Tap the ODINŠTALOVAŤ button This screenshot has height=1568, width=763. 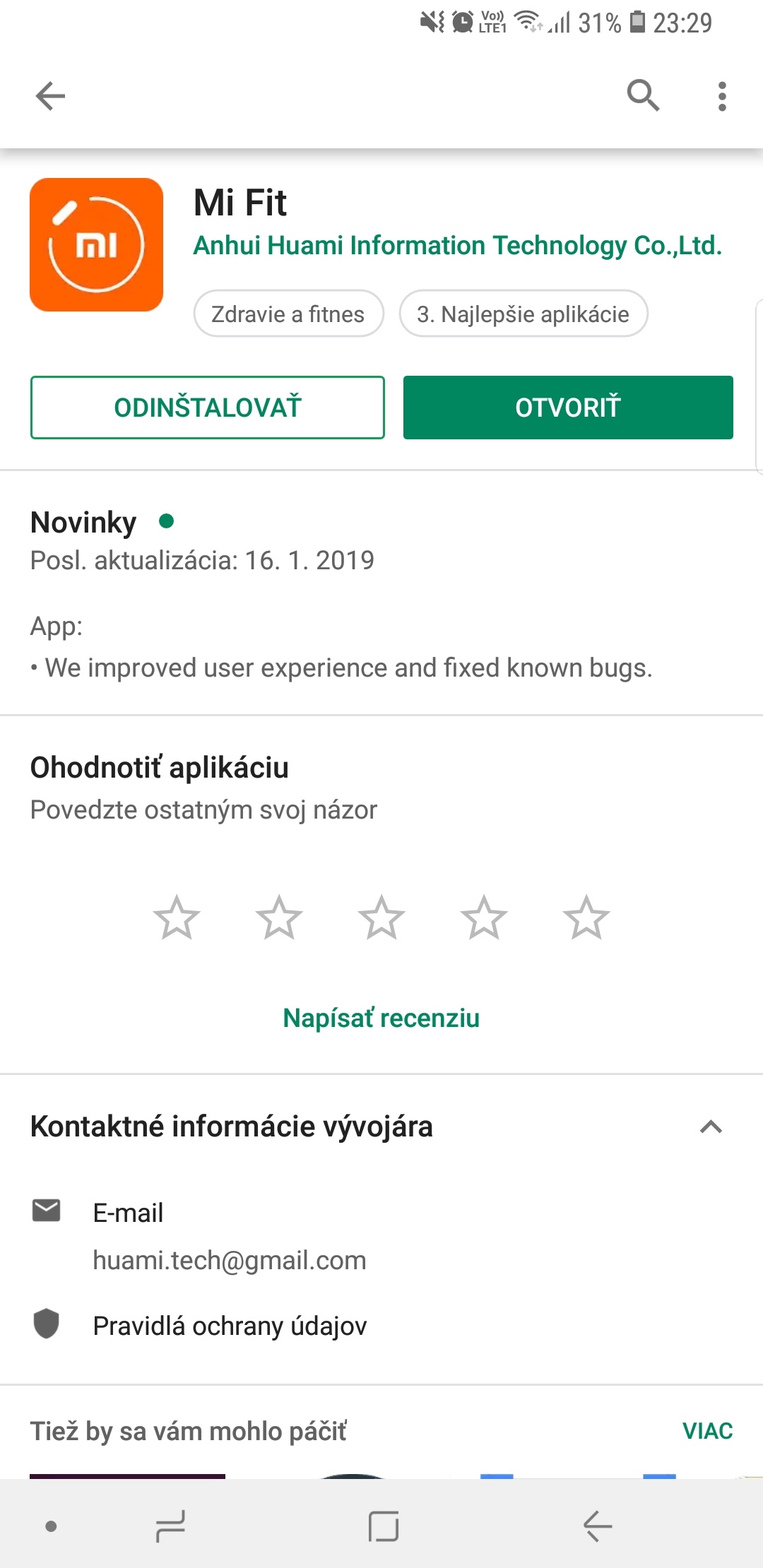click(x=208, y=408)
